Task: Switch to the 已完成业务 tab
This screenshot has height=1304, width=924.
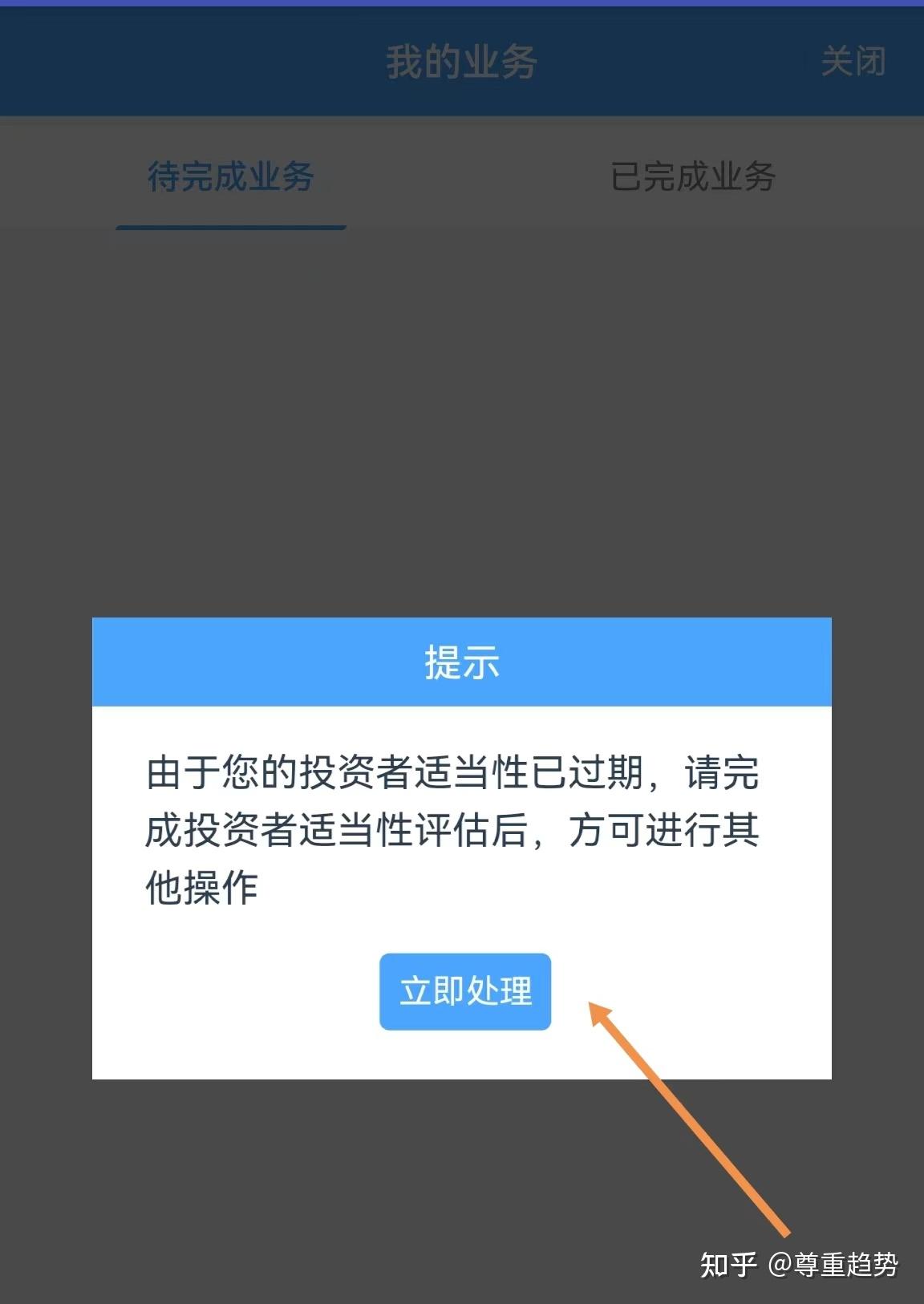Action: (692, 177)
